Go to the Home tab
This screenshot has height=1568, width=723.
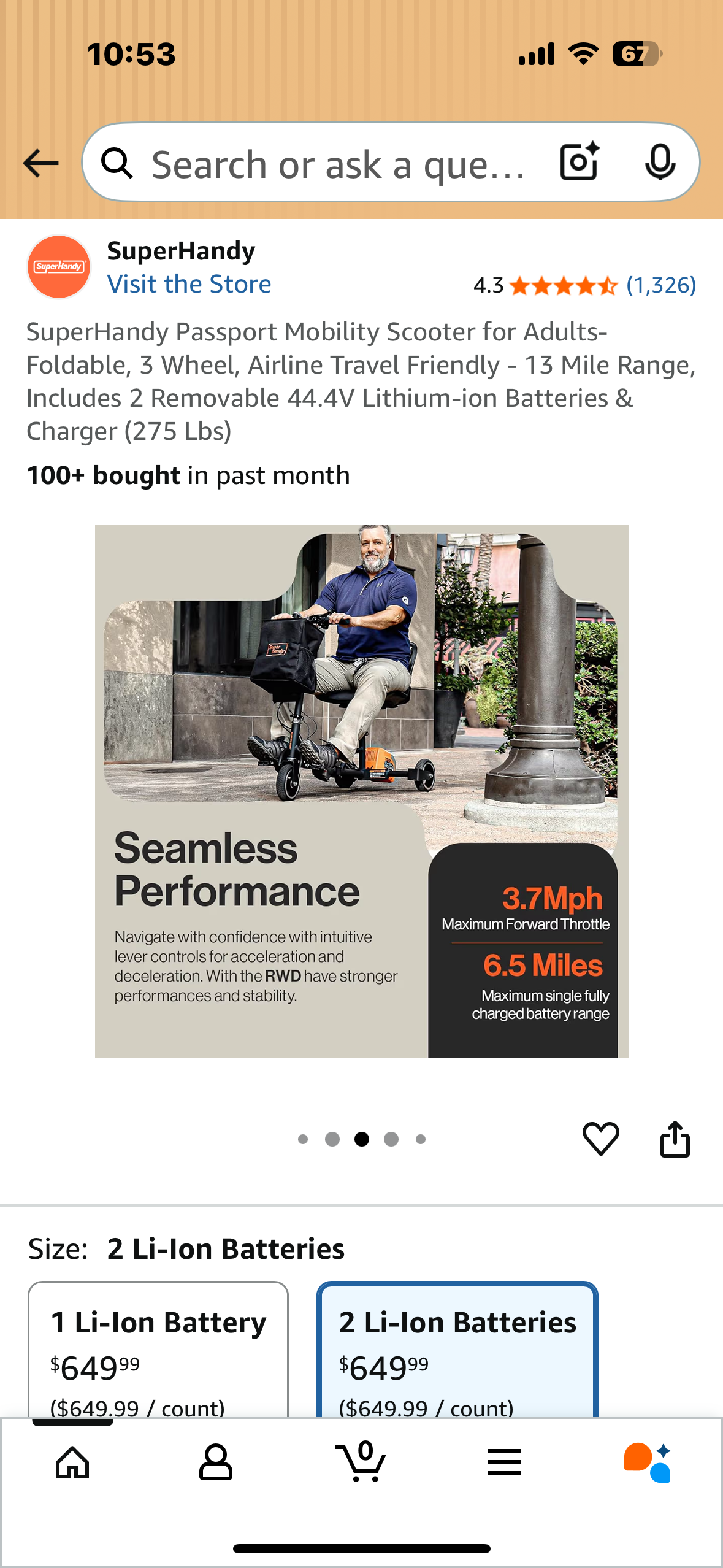[x=72, y=1462]
